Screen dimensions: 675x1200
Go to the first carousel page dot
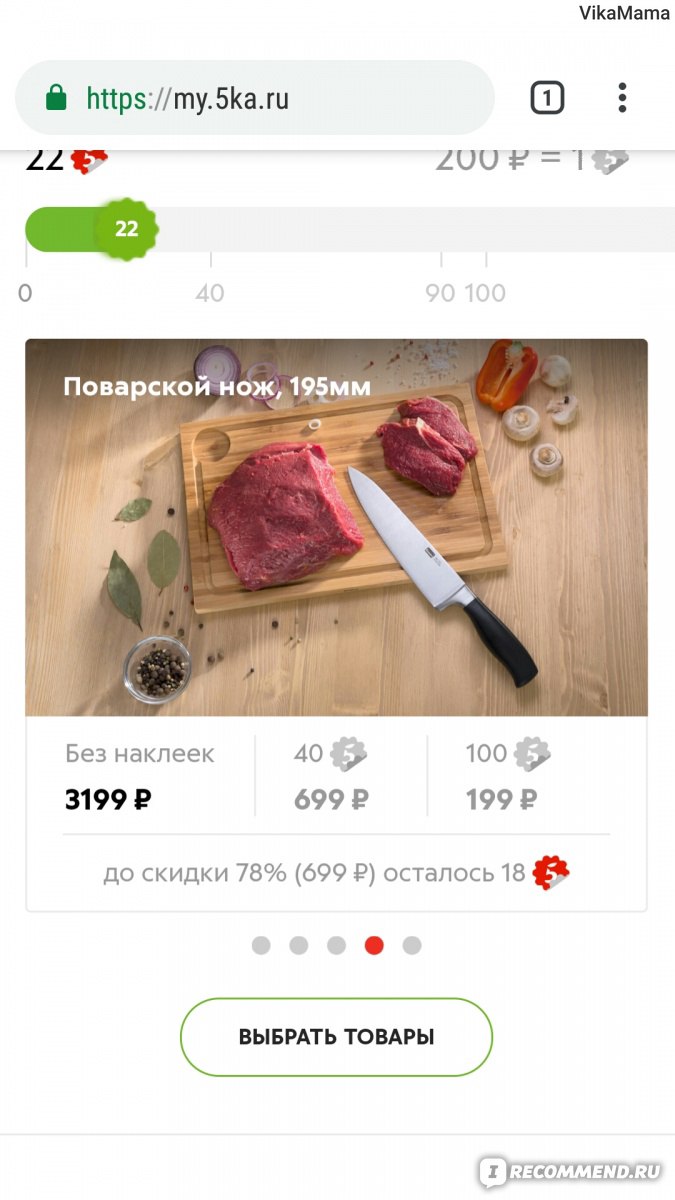[261, 945]
